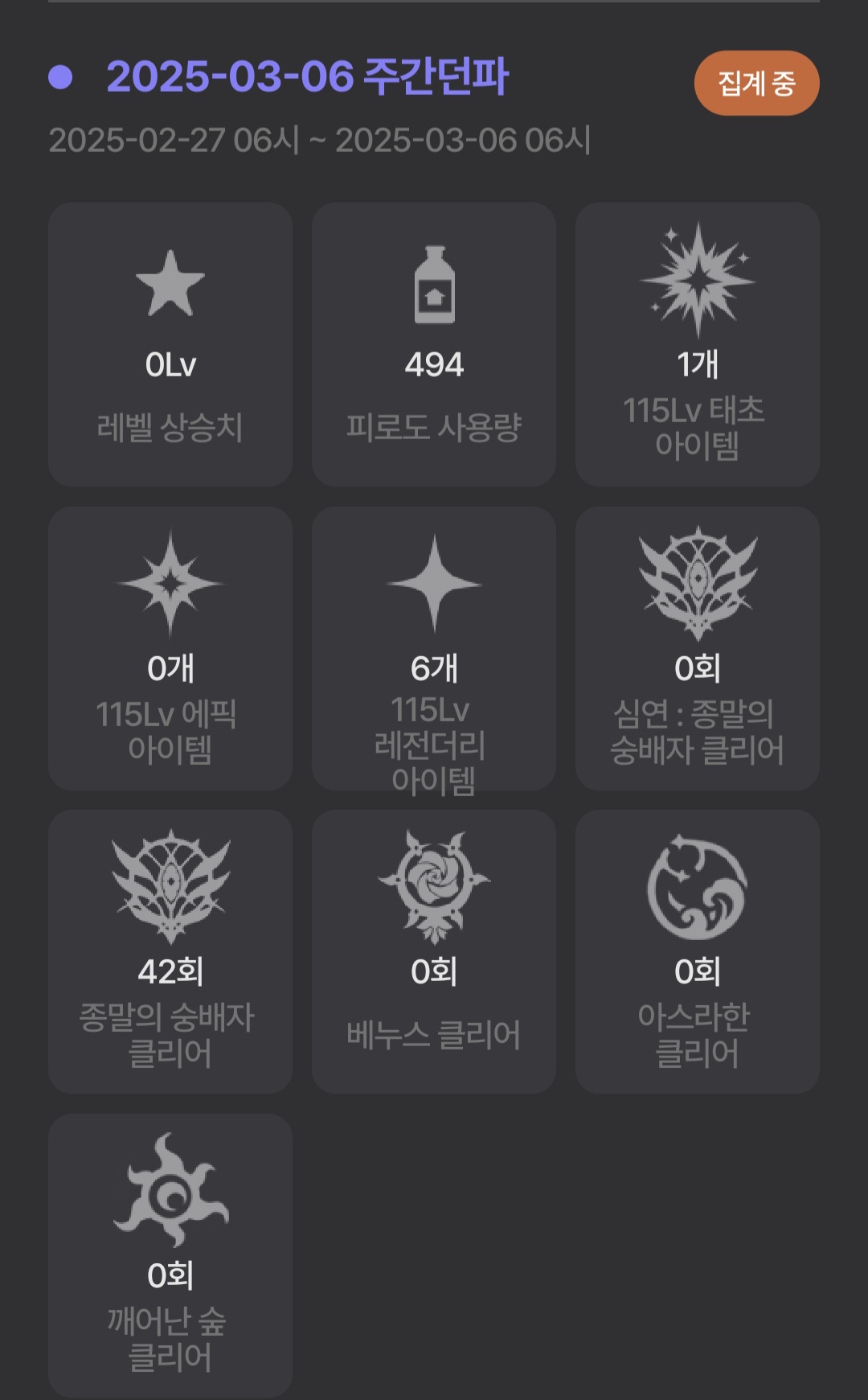Viewport: 868px width, 1400px height.
Task: Select the 42회 종말의 숭배자 클리어 card
Action: (170, 951)
